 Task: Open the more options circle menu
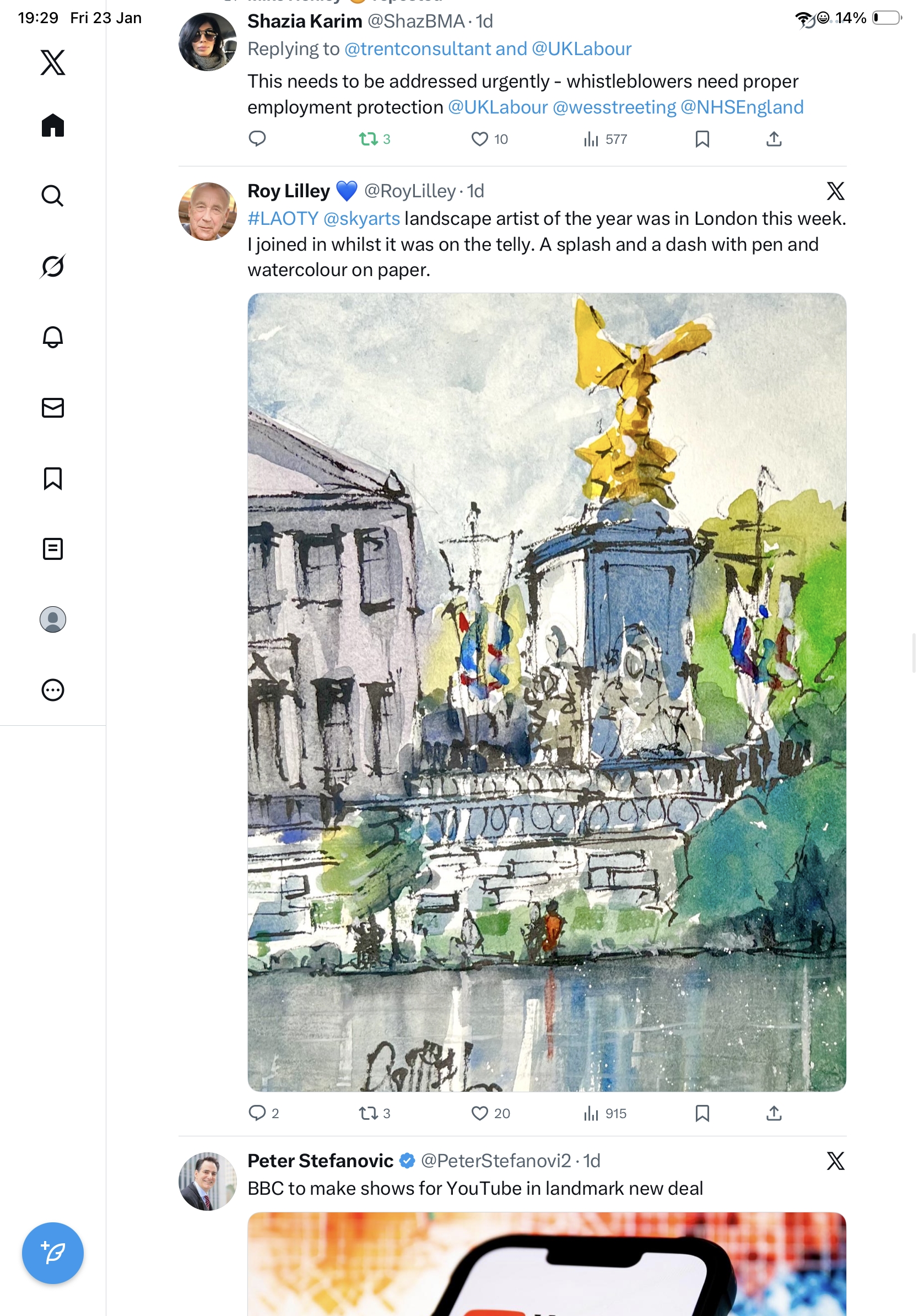pyautogui.click(x=53, y=690)
